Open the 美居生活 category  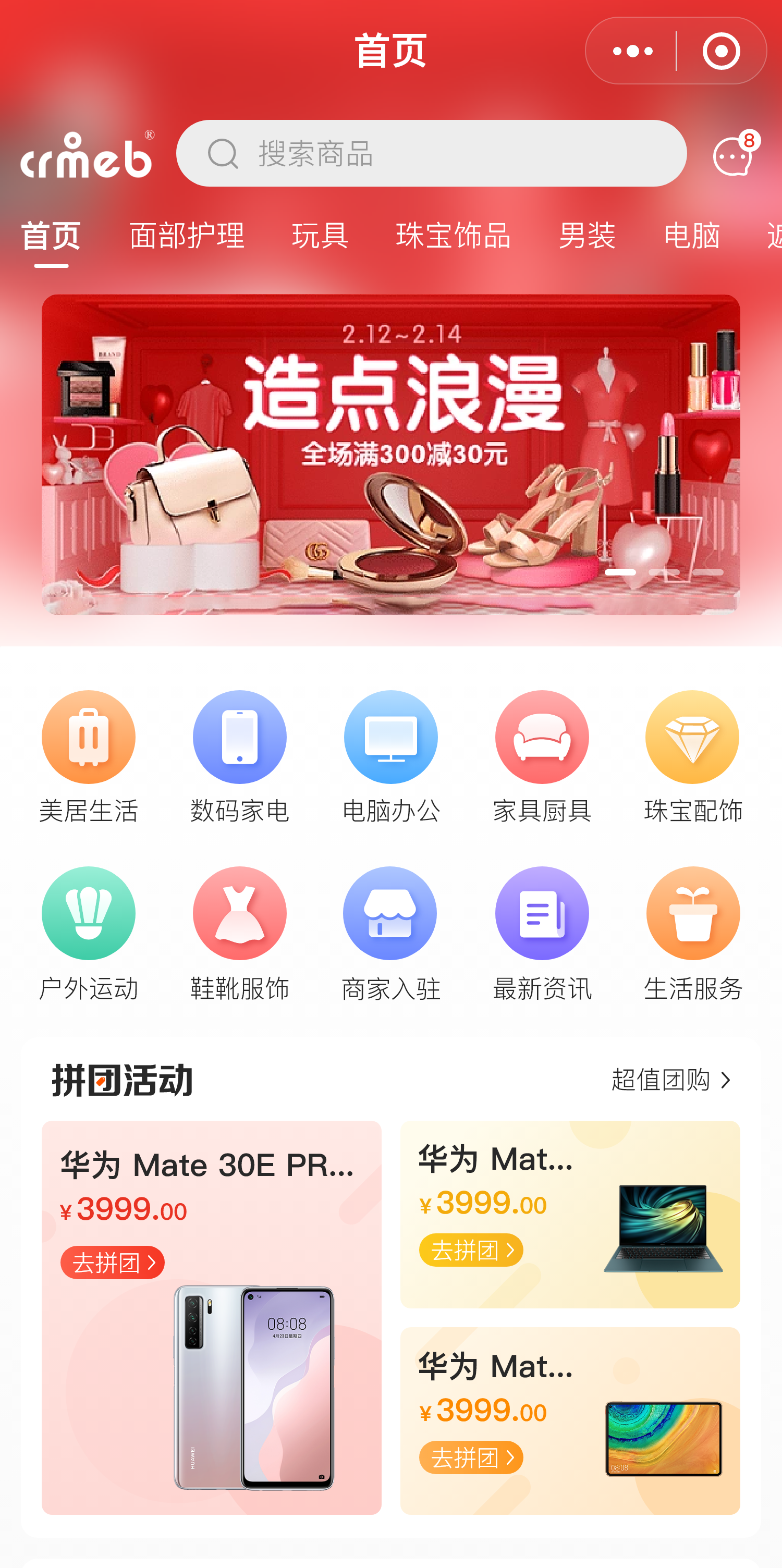[89, 756]
